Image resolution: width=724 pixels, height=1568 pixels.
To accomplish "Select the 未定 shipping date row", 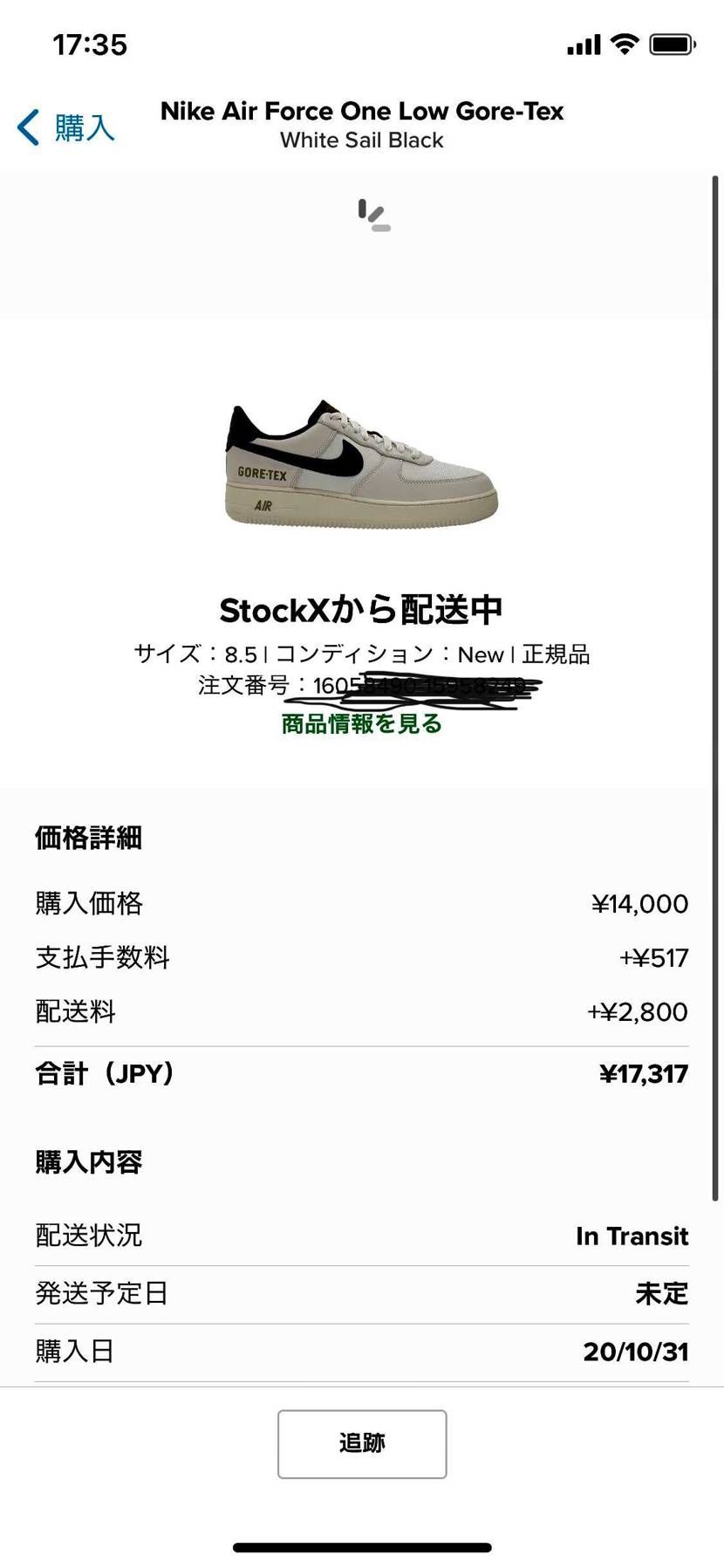I will click(661, 1294).
